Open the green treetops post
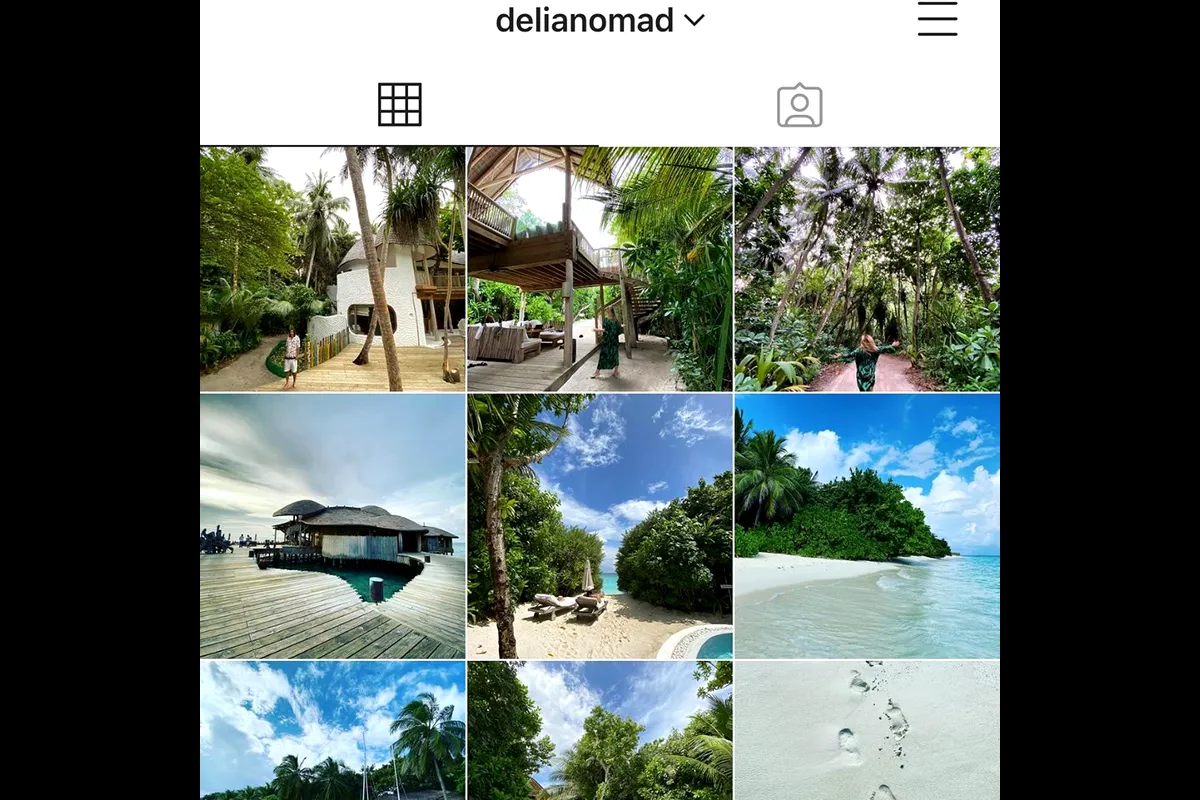Image resolution: width=1200 pixels, height=800 pixels. (x=600, y=731)
